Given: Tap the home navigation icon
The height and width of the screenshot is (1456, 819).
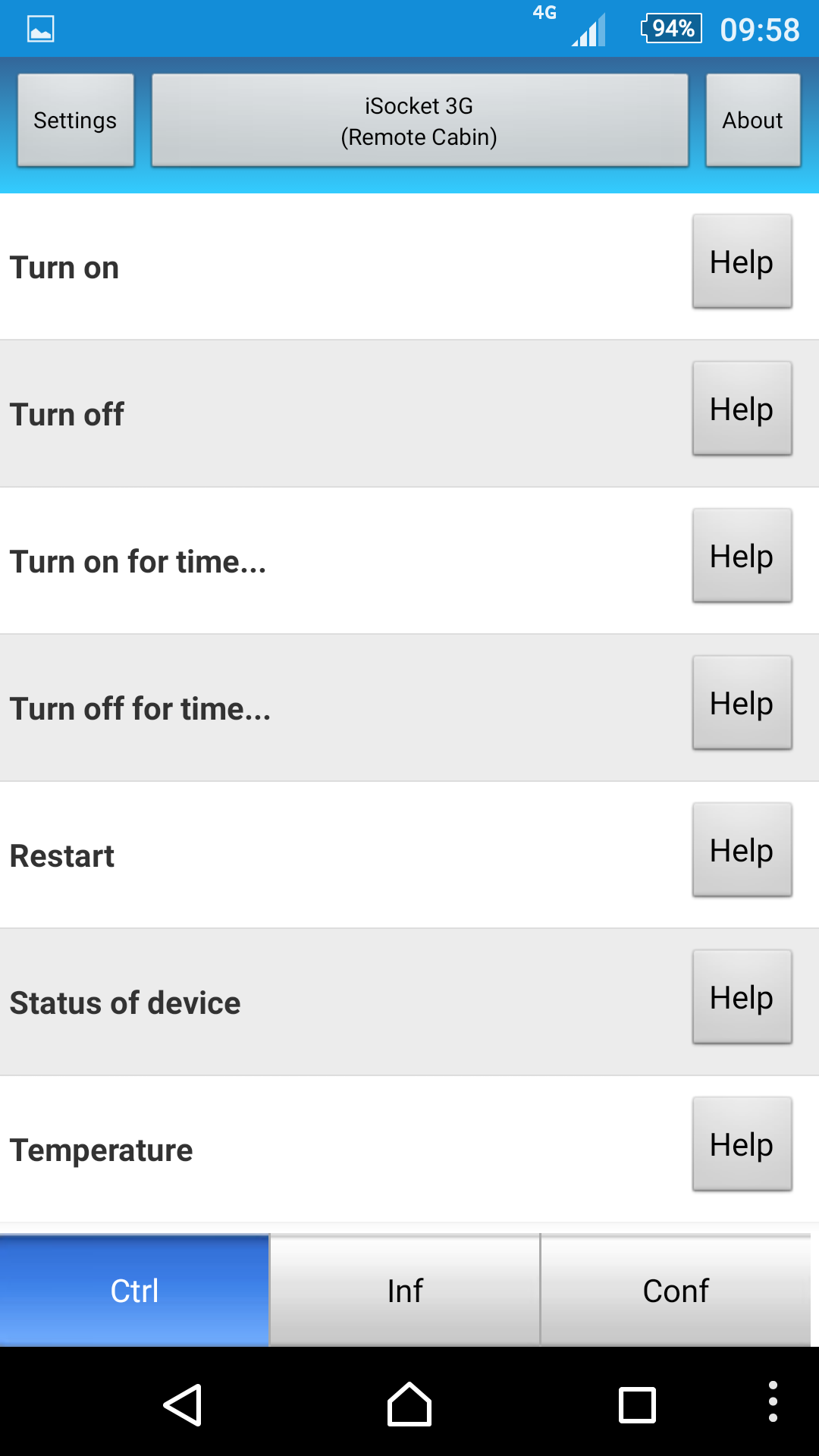Looking at the screenshot, I should click(x=409, y=1404).
